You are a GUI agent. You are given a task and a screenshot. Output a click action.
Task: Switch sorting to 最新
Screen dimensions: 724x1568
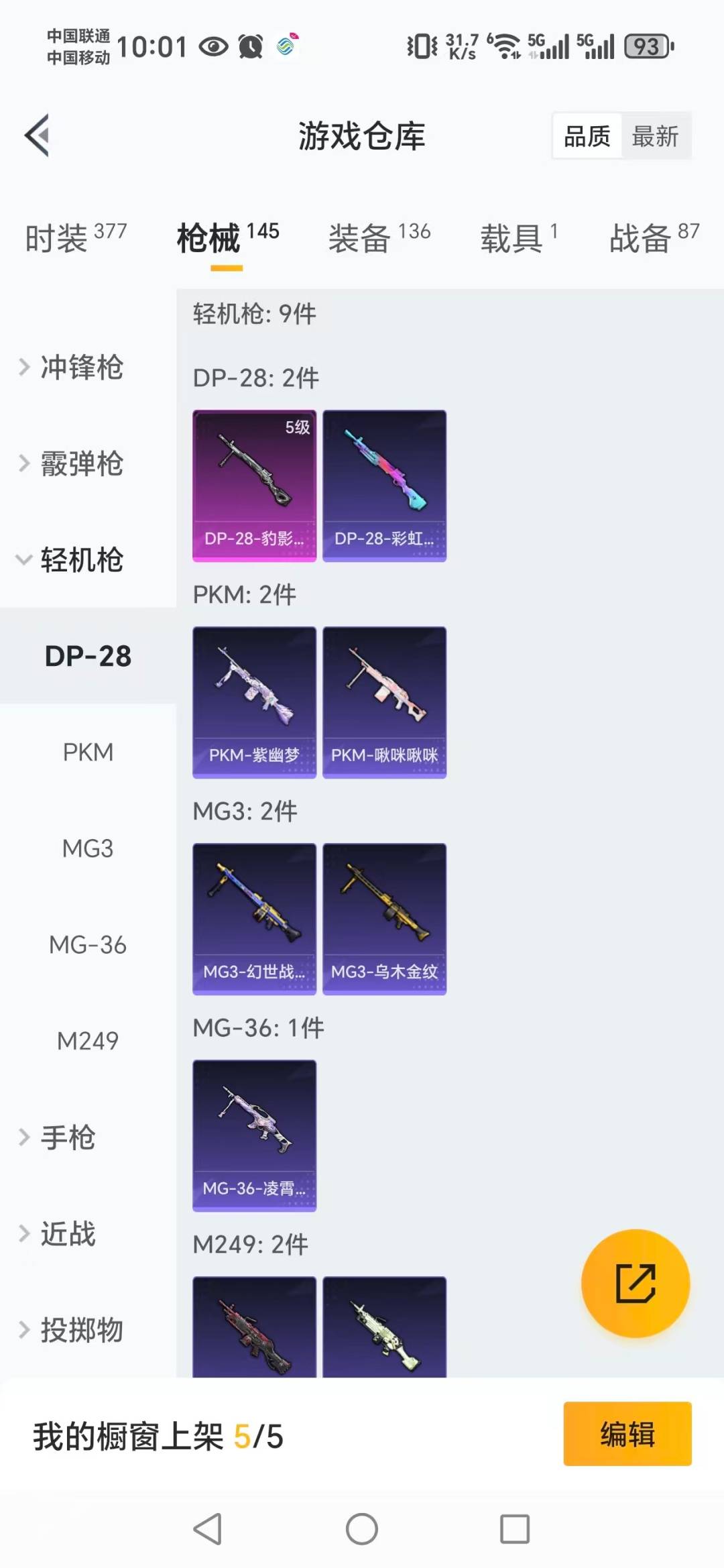[x=656, y=135]
